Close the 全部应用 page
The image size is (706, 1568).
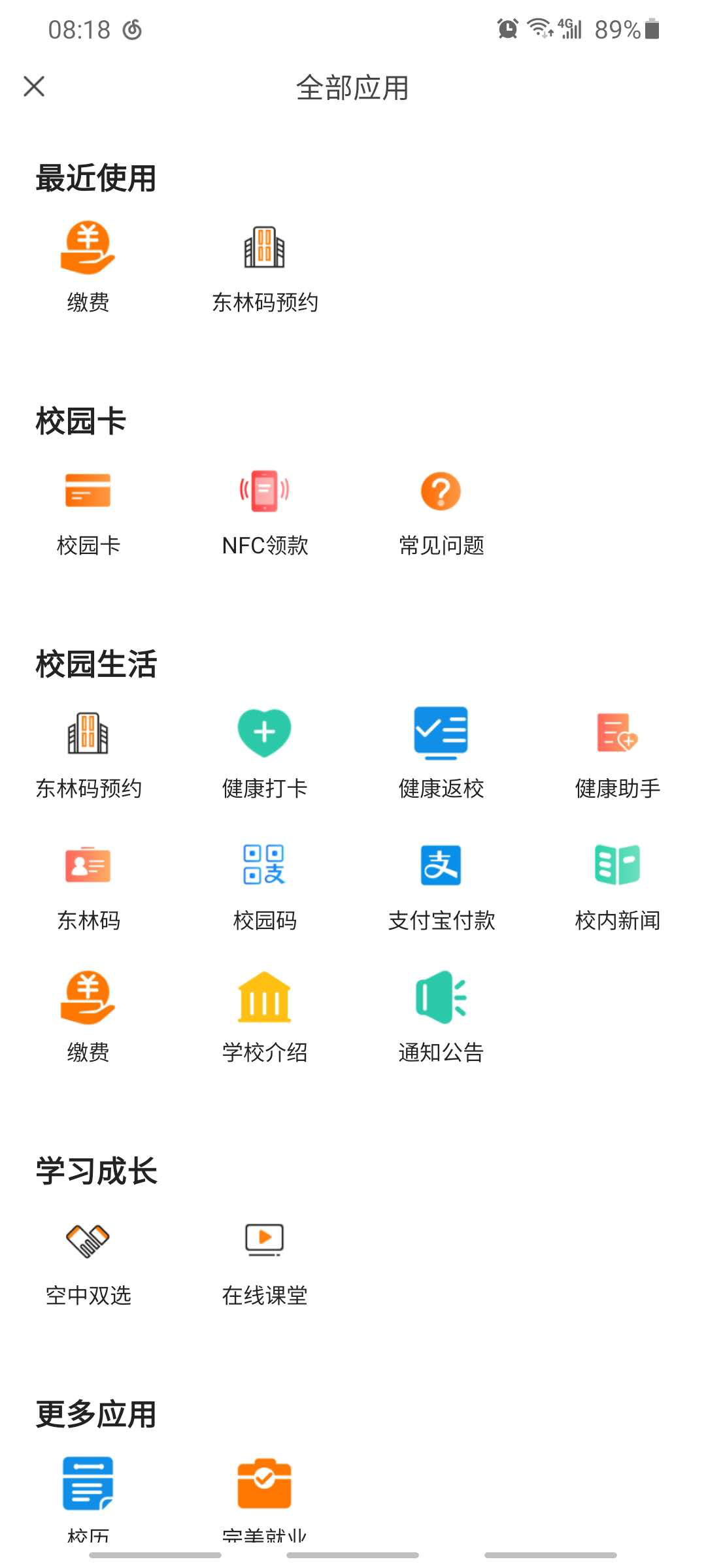tap(34, 86)
